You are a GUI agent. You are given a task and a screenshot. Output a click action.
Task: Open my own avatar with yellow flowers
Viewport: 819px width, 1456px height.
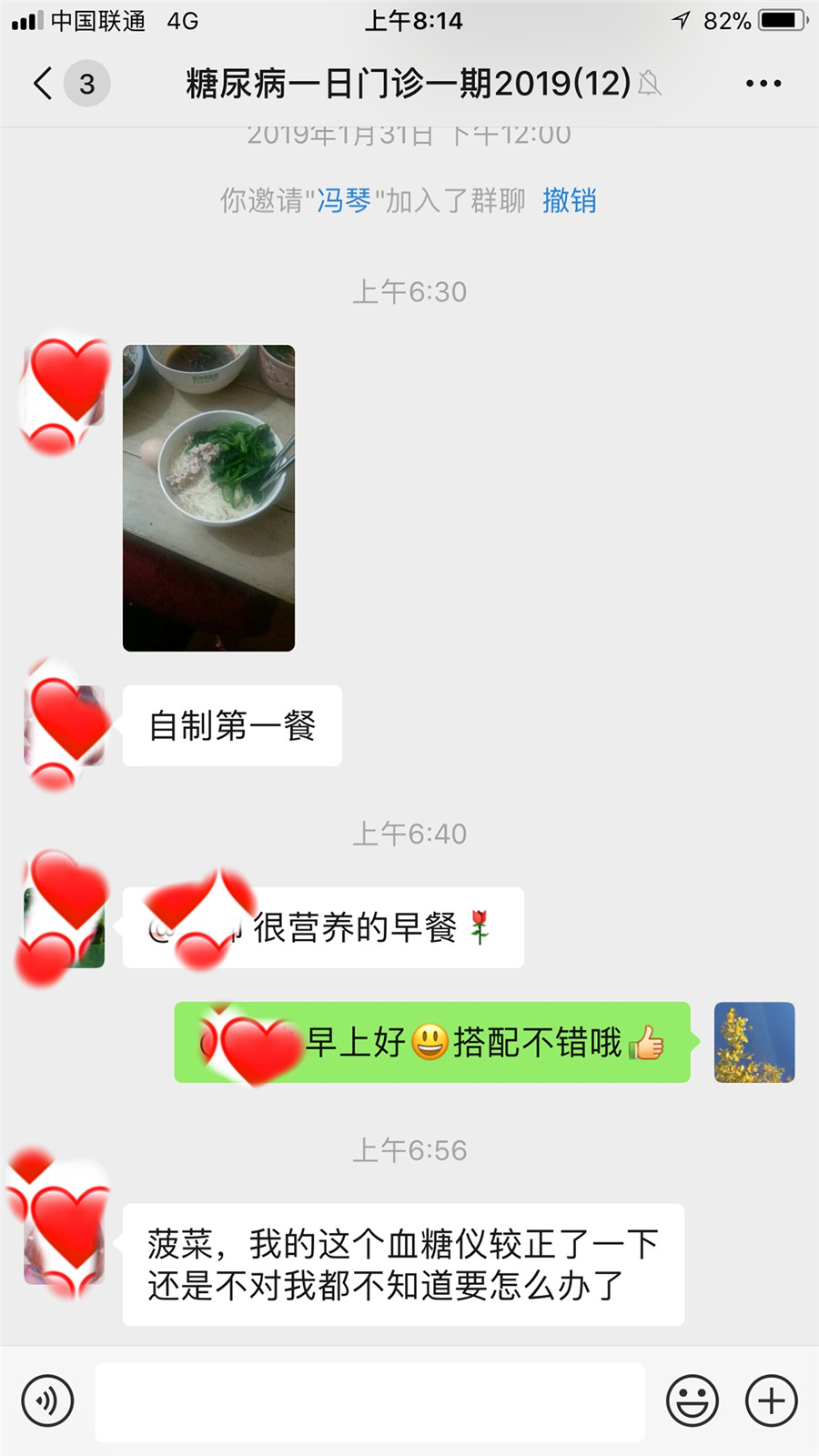(754, 1042)
